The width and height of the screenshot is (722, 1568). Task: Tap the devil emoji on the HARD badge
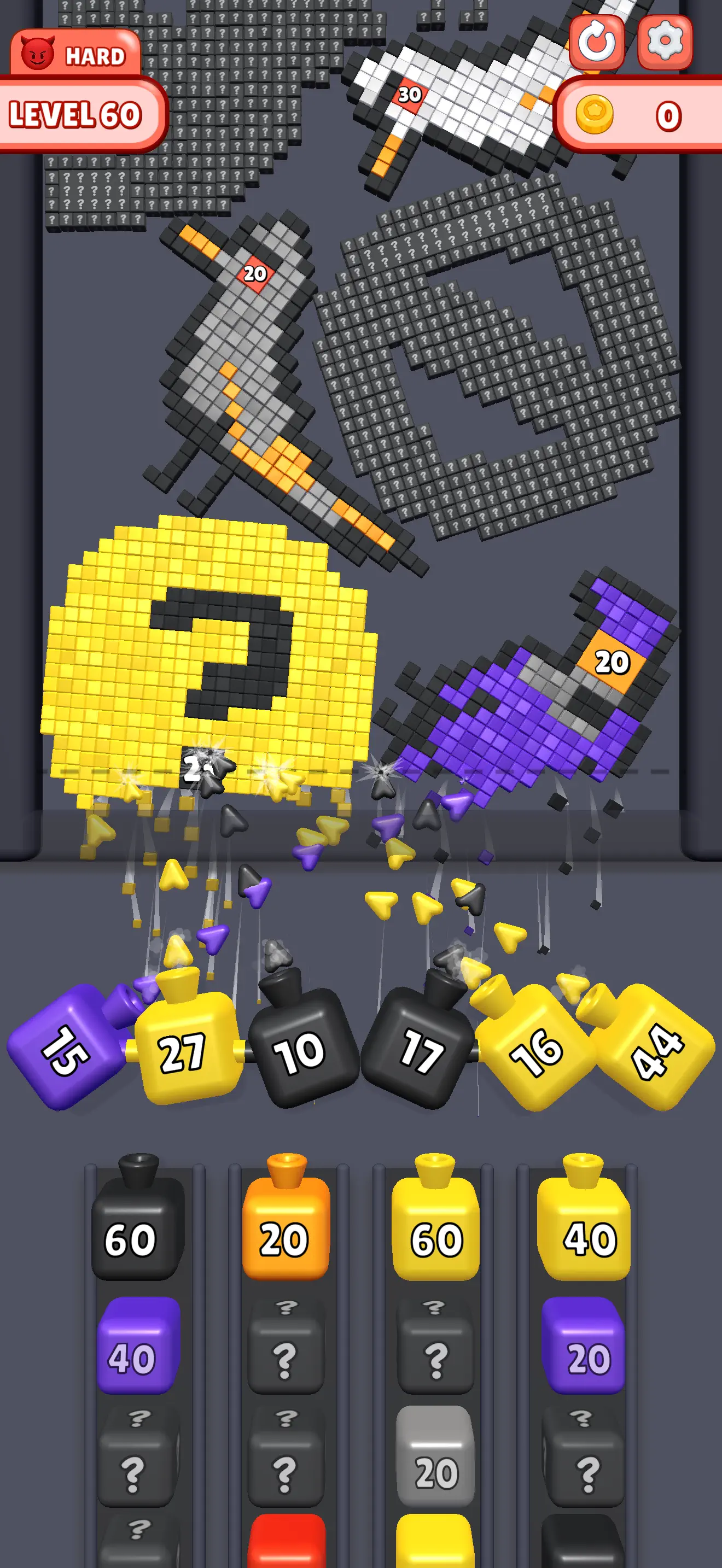pos(37,54)
